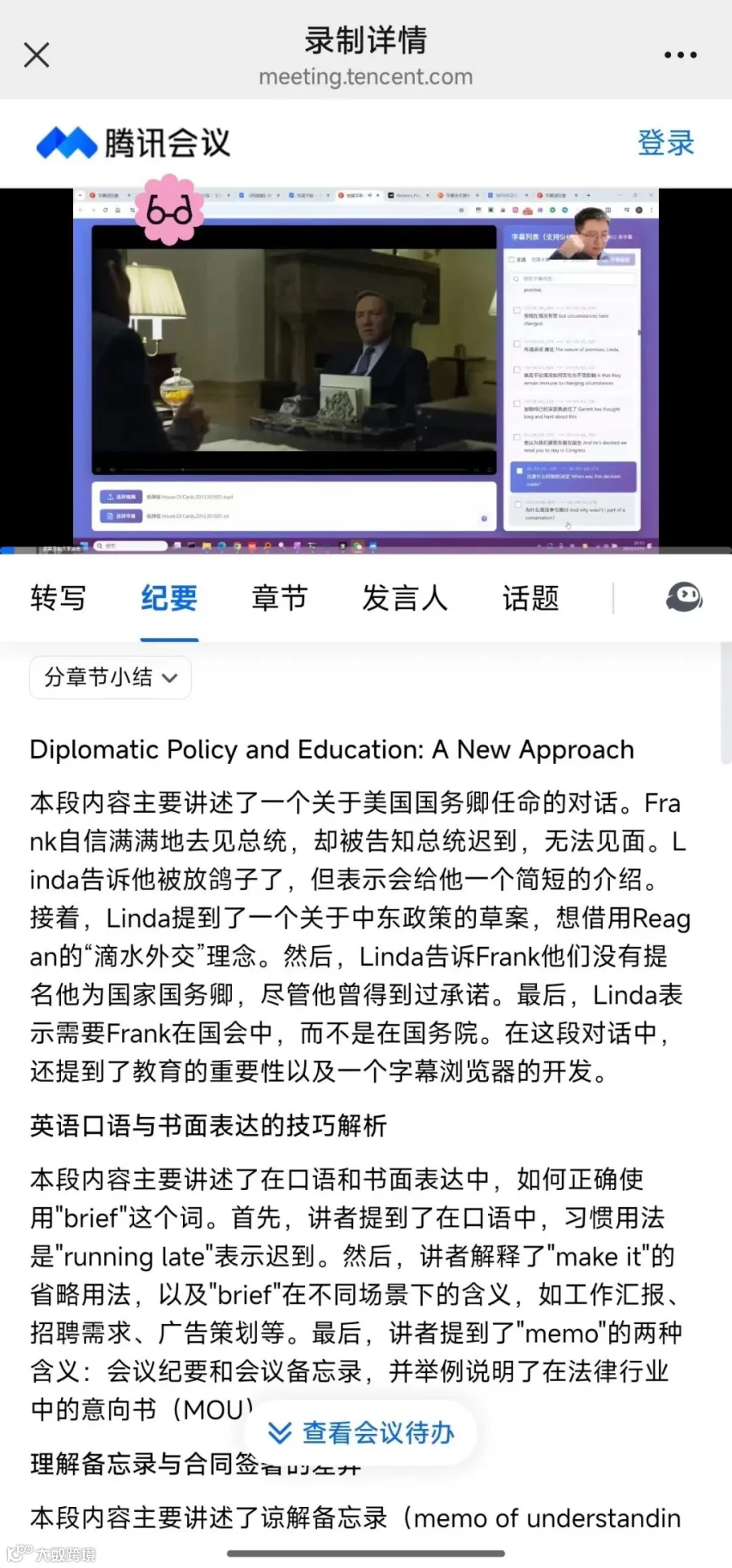Open the three-dot overflow menu

click(x=680, y=55)
